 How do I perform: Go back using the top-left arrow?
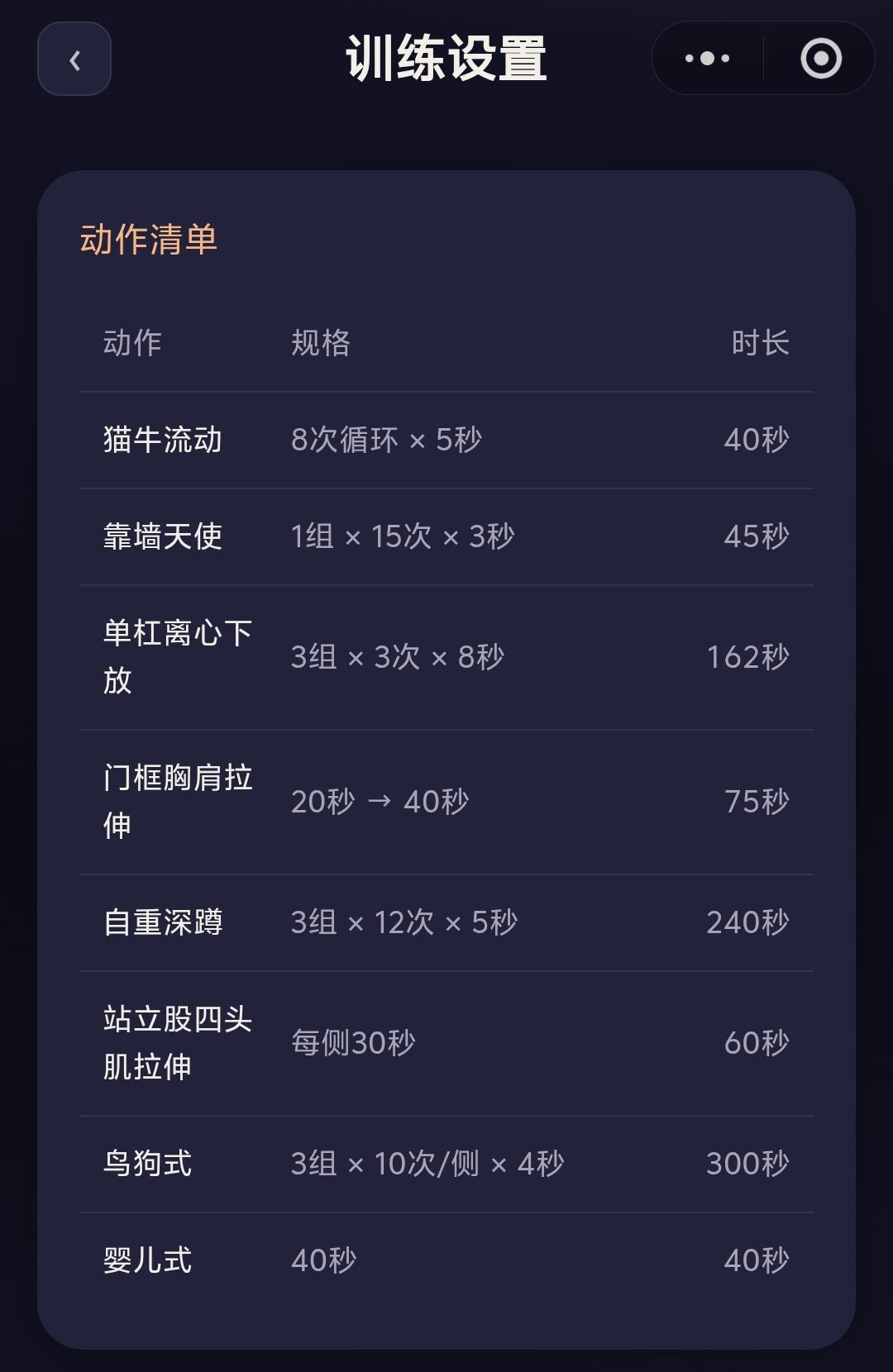pyautogui.click(x=74, y=60)
